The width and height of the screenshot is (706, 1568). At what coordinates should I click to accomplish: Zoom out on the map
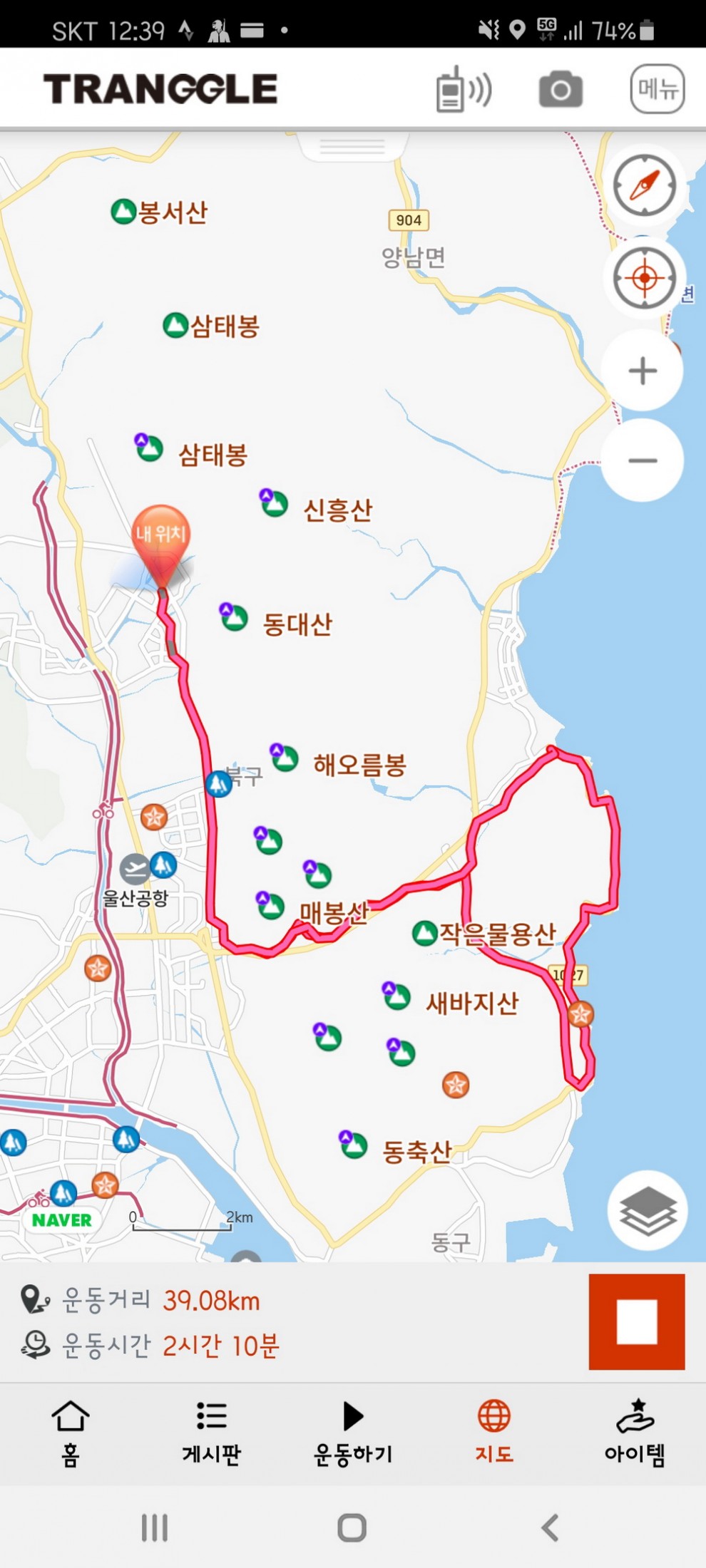click(x=643, y=460)
